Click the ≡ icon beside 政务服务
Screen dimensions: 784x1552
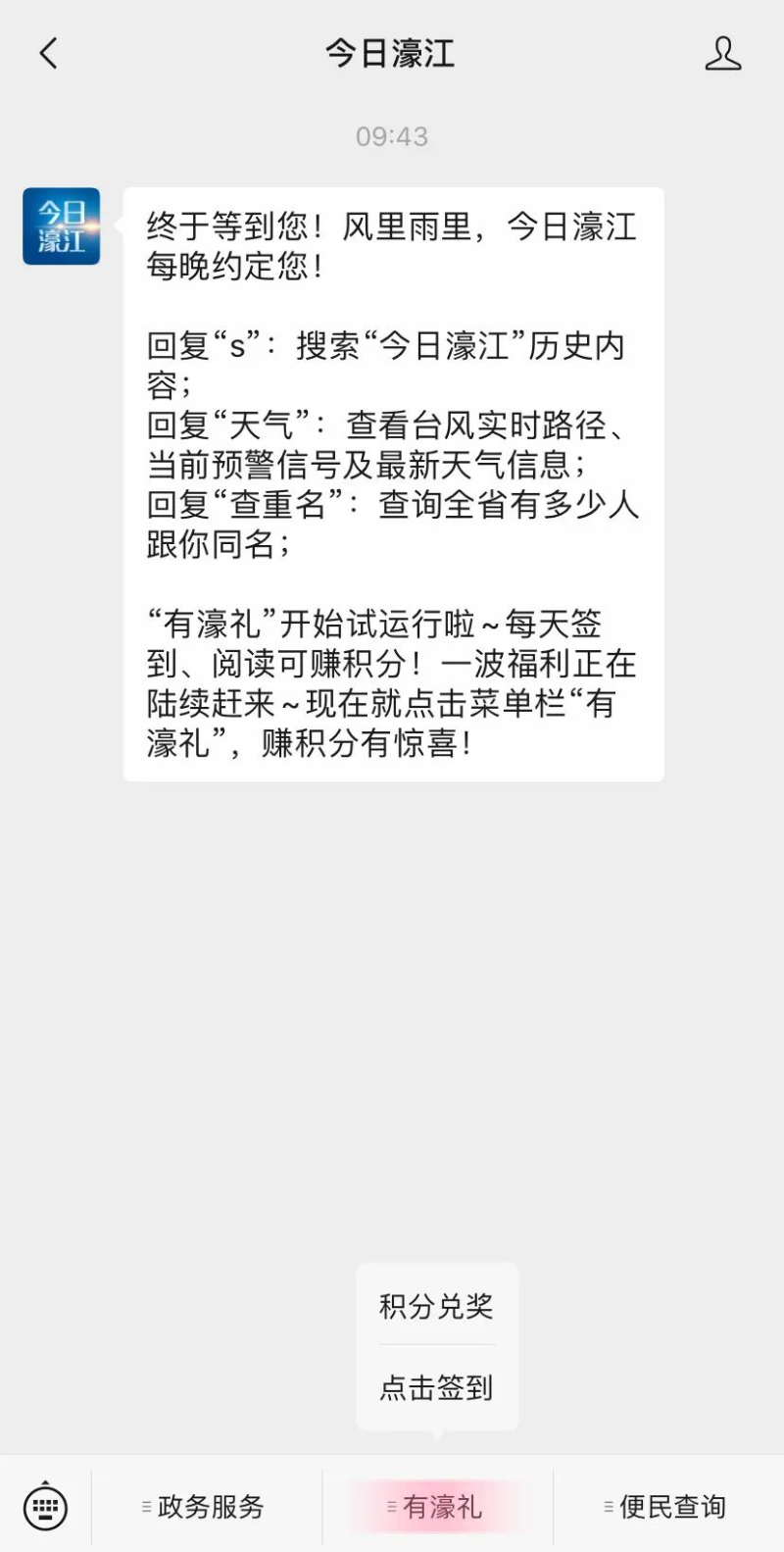pos(143,1507)
